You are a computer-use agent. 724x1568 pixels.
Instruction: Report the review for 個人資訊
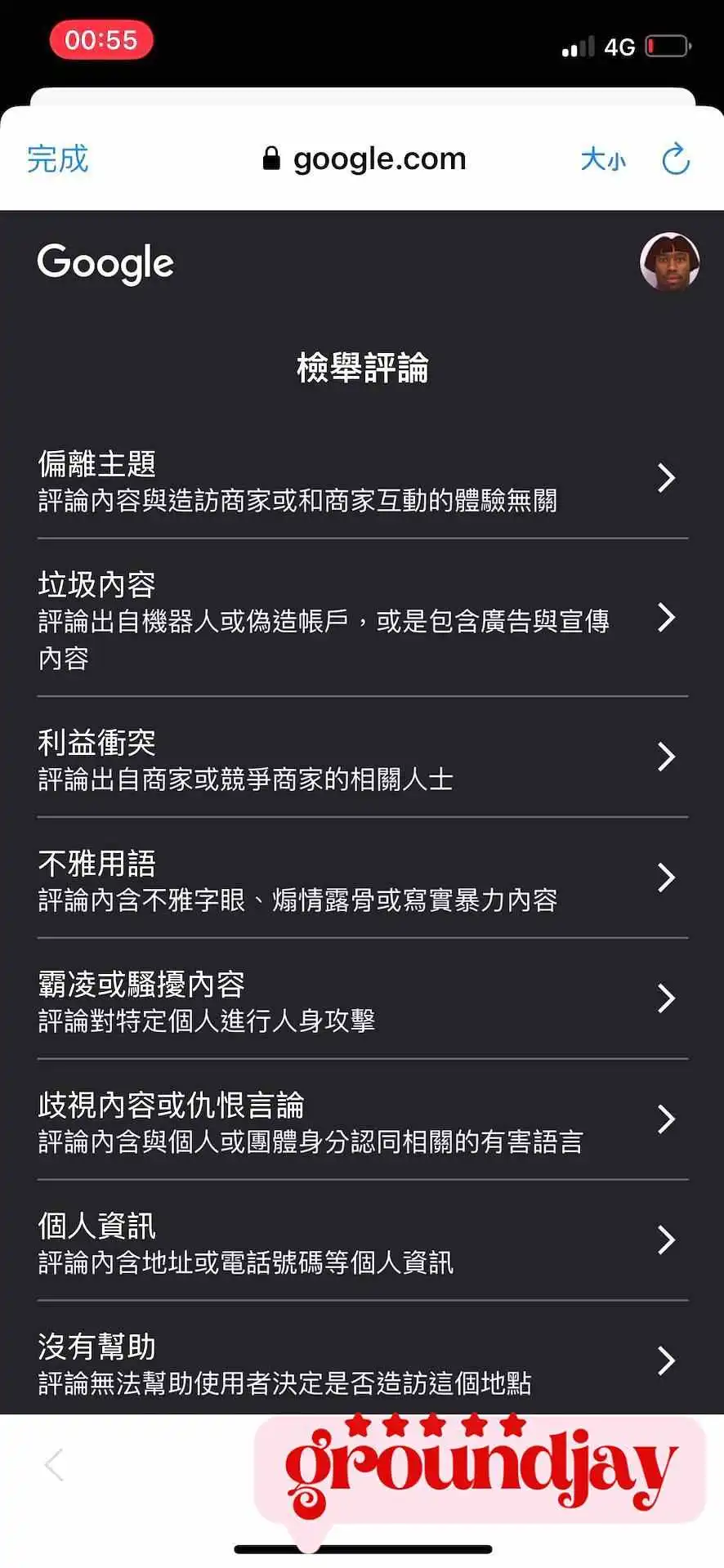[x=362, y=1241]
